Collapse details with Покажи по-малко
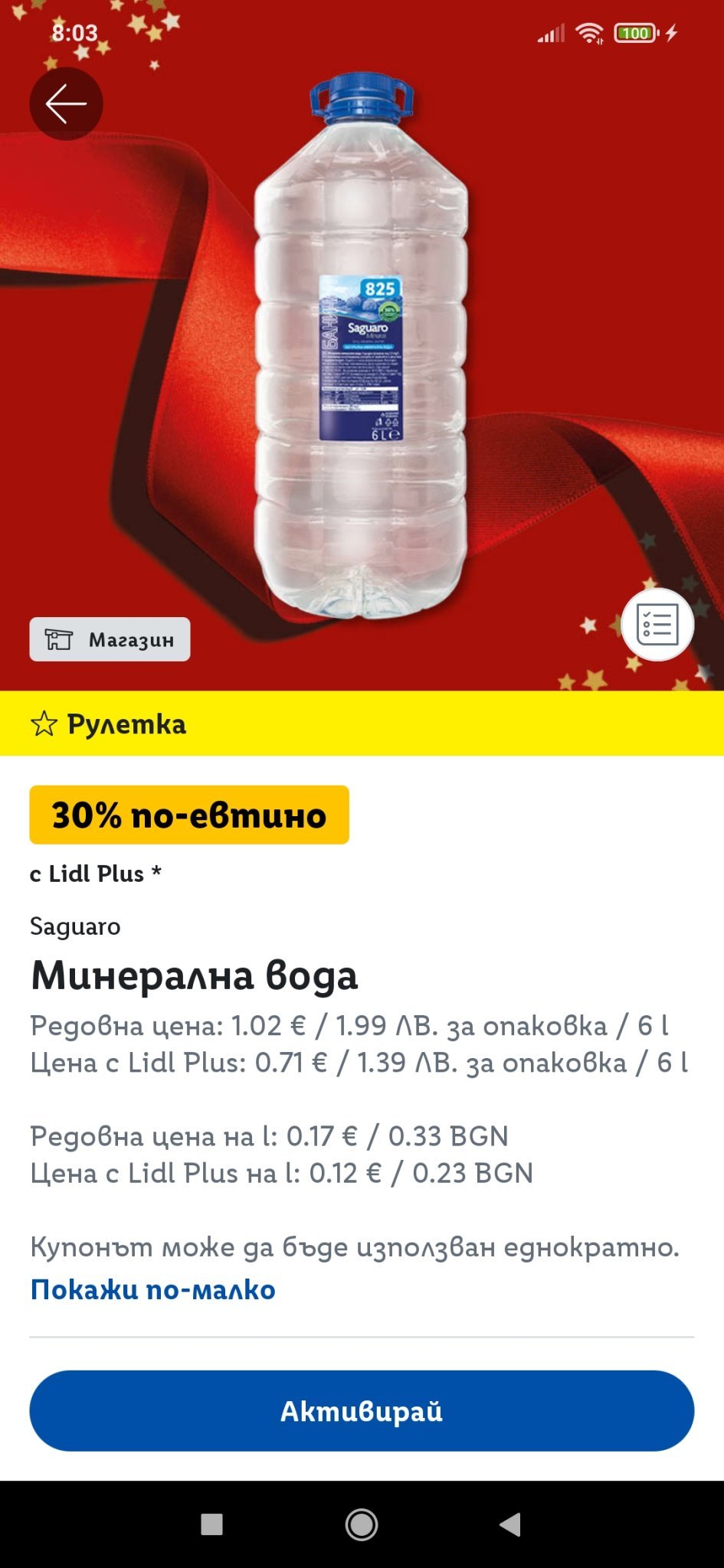The height and width of the screenshot is (1568, 724). tap(152, 1289)
